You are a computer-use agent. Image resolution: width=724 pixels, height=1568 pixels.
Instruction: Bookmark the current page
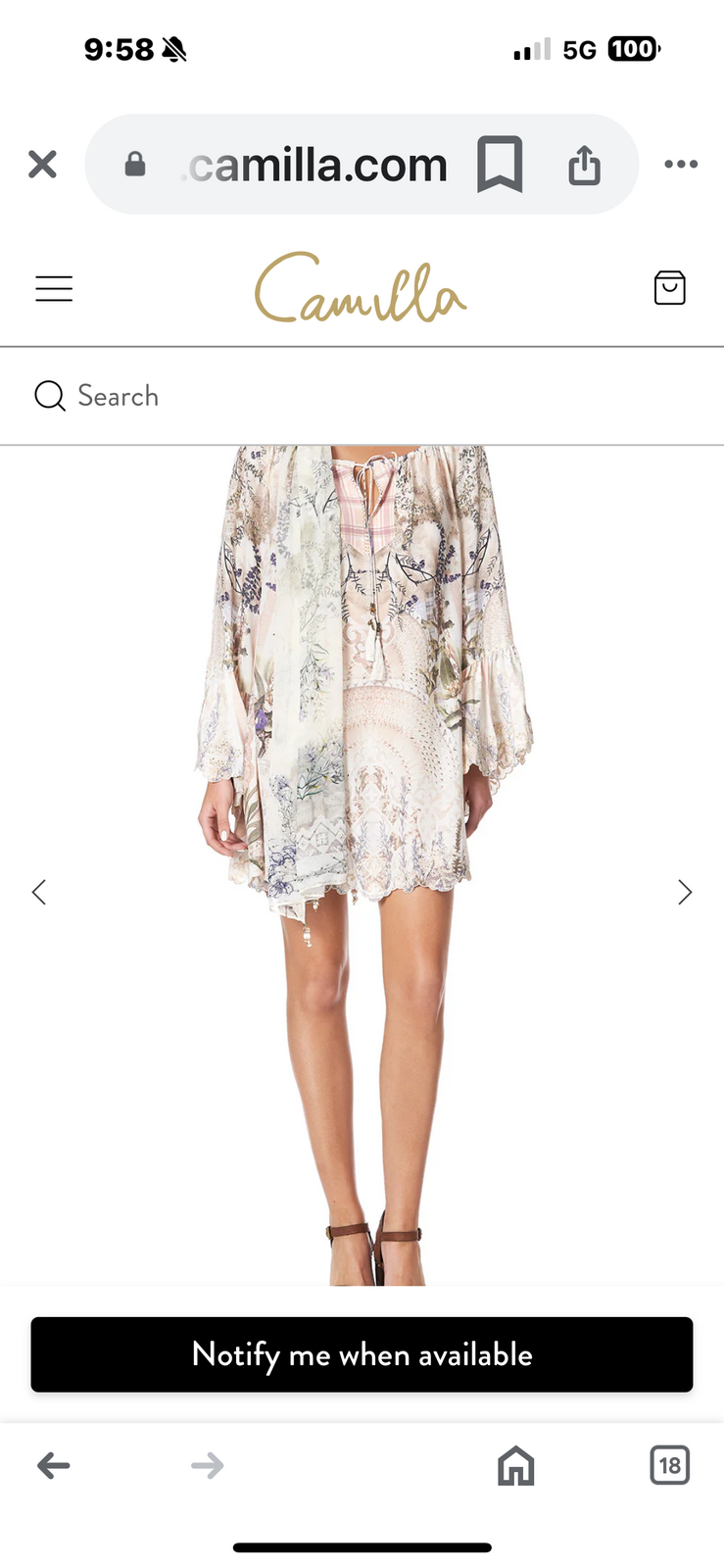click(x=502, y=165)
